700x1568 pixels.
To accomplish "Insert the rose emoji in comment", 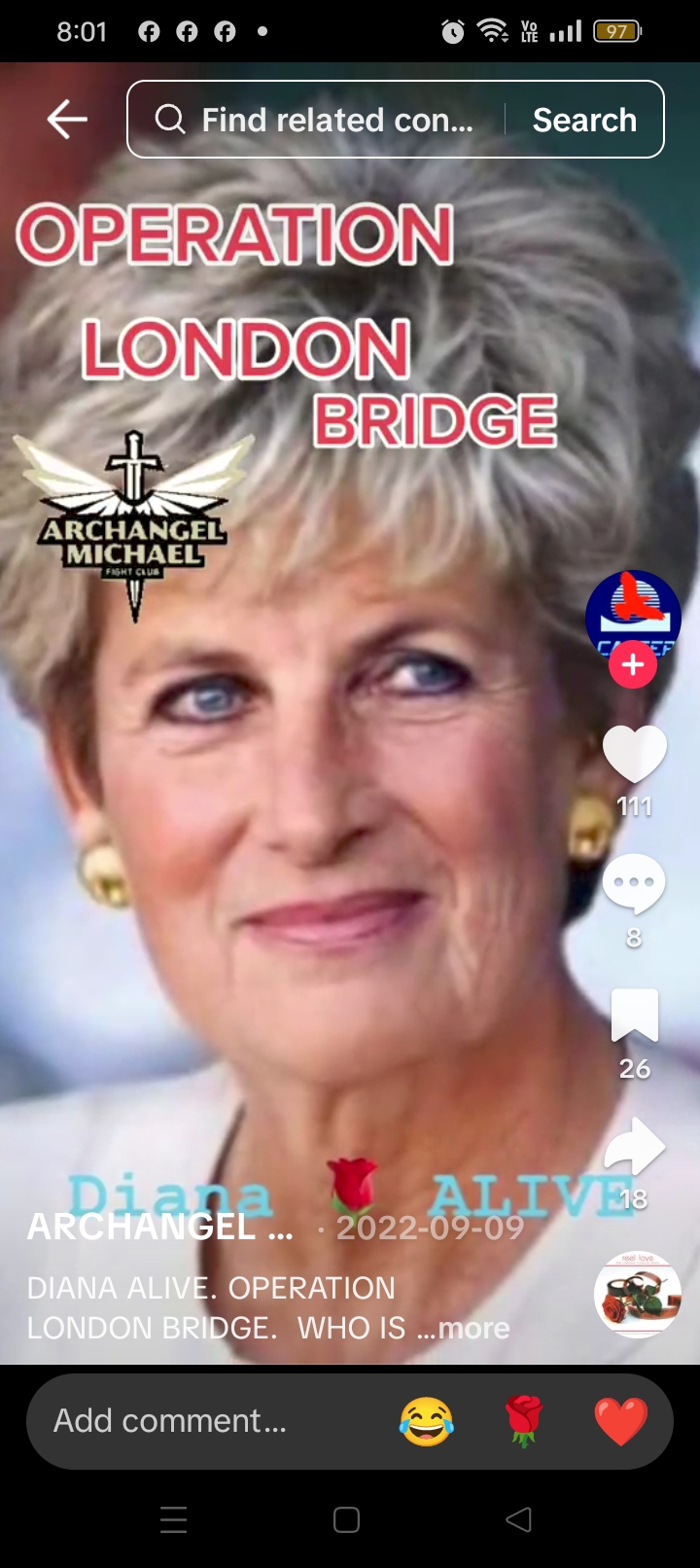I will [524, 1421].
